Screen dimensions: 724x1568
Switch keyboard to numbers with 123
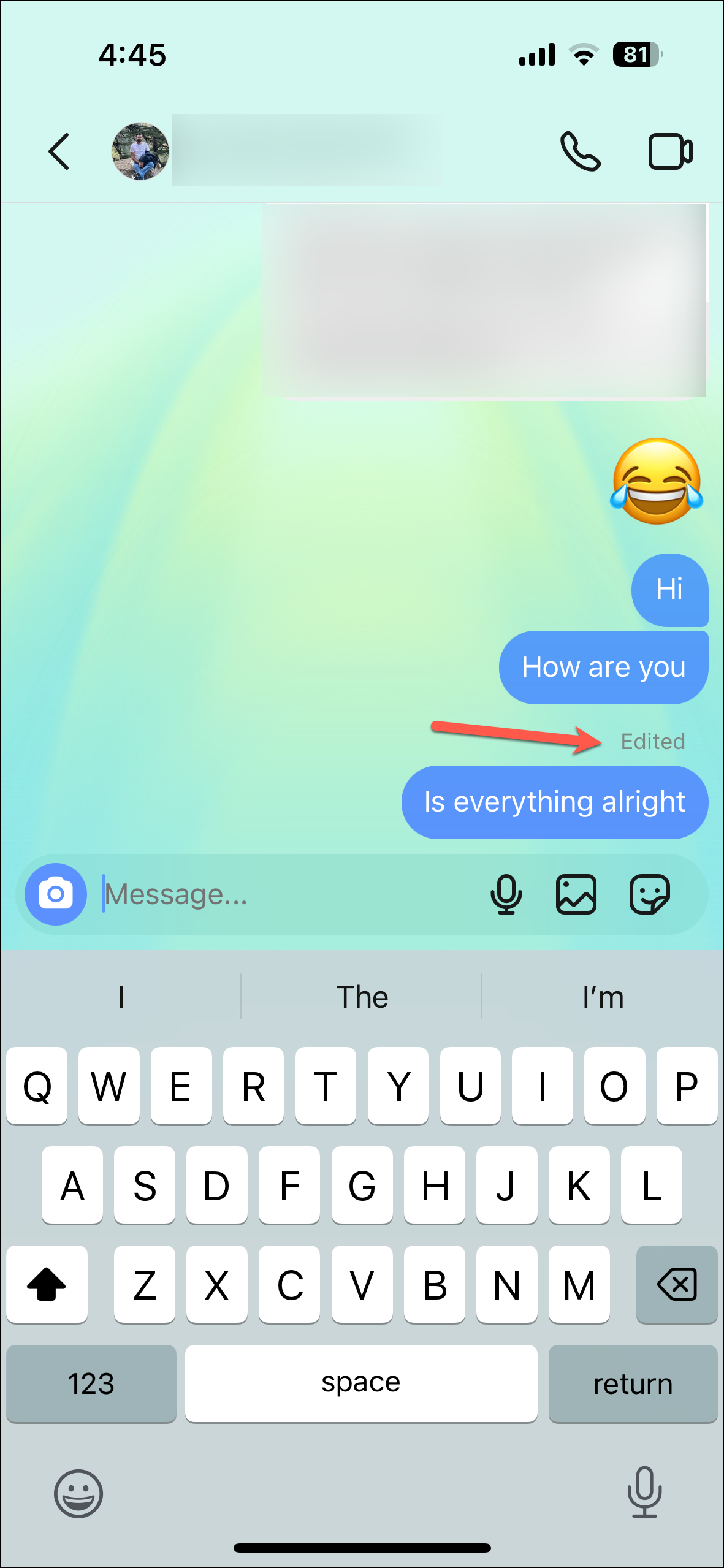tap(91, 1383)
